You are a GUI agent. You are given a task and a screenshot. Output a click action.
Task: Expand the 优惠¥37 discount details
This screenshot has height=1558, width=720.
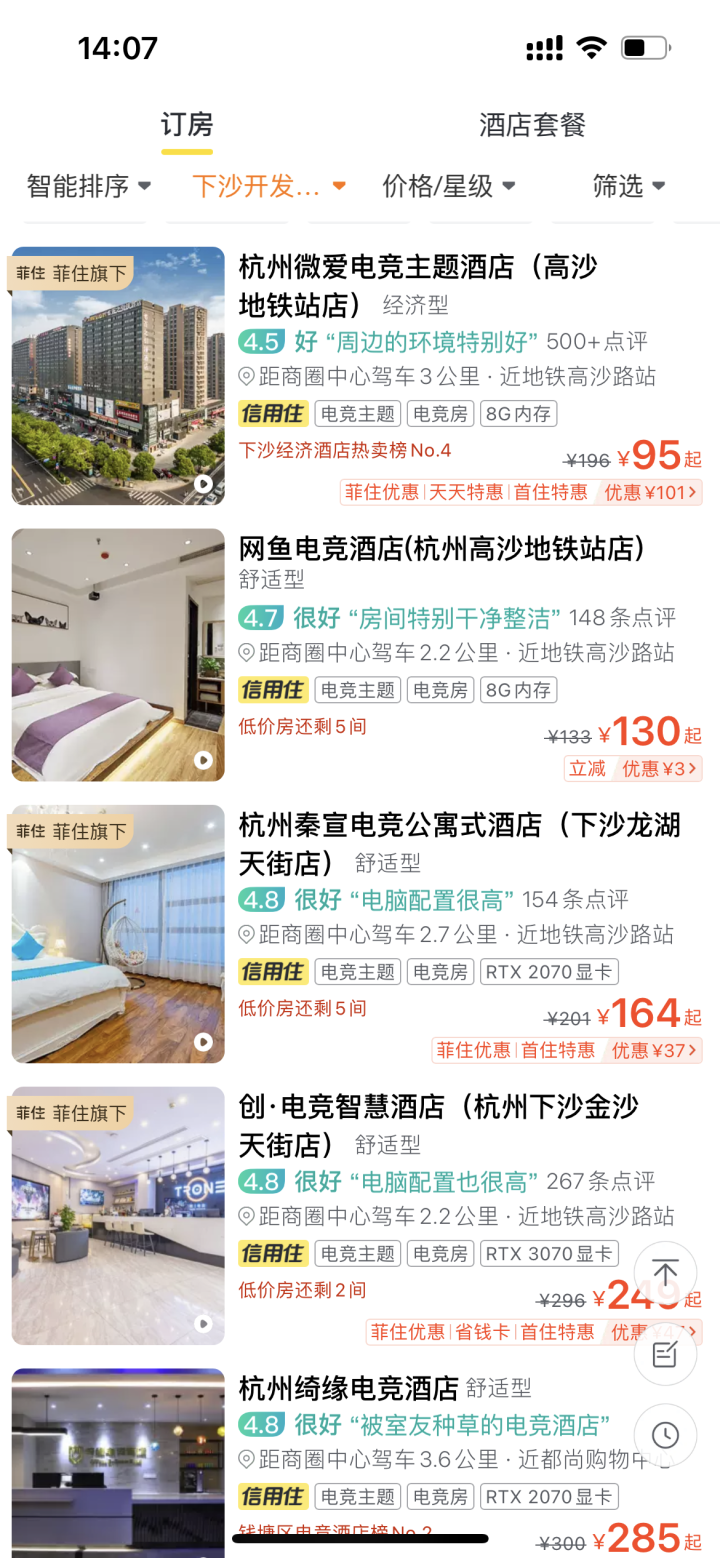point(655,1050)
